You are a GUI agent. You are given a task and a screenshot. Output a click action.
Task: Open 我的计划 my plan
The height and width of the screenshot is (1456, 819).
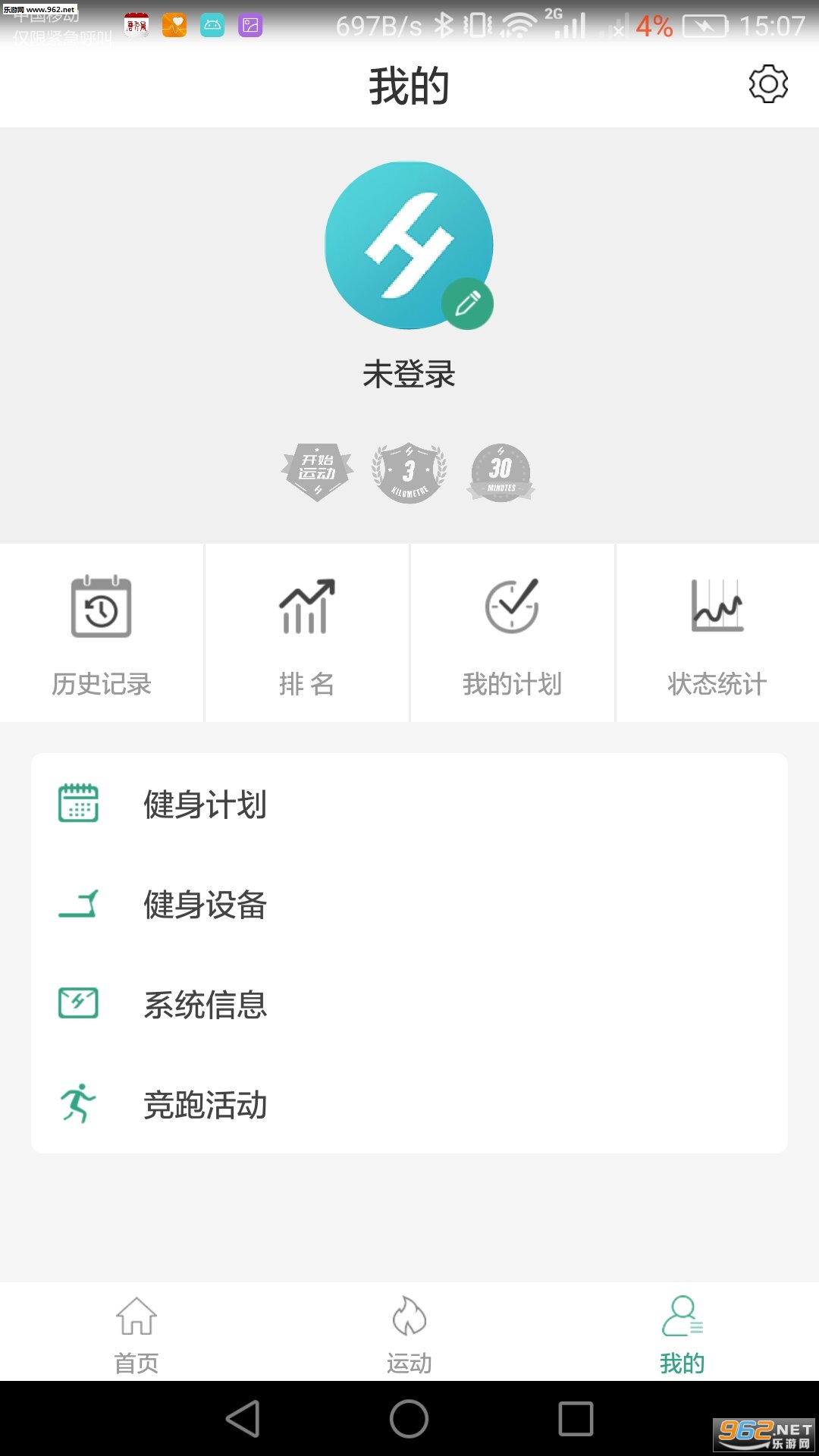[512, 633]
